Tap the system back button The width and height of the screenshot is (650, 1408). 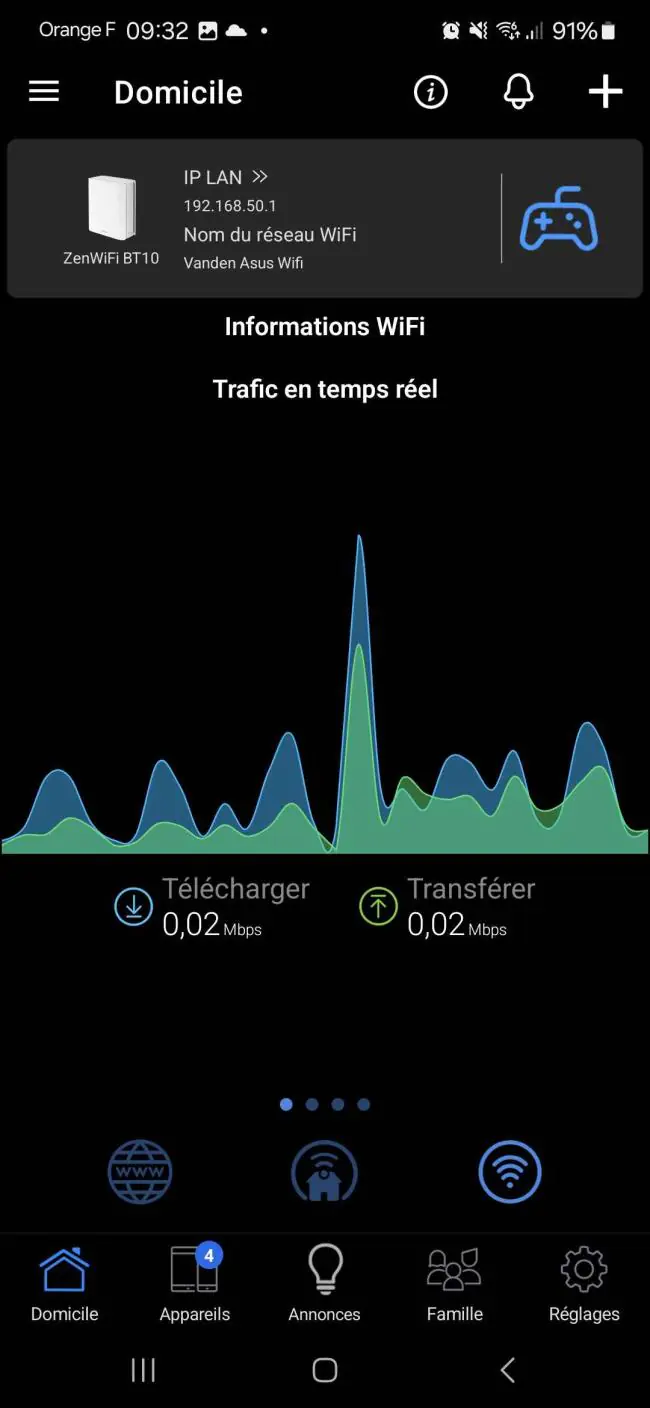[x=507, y=1370]
